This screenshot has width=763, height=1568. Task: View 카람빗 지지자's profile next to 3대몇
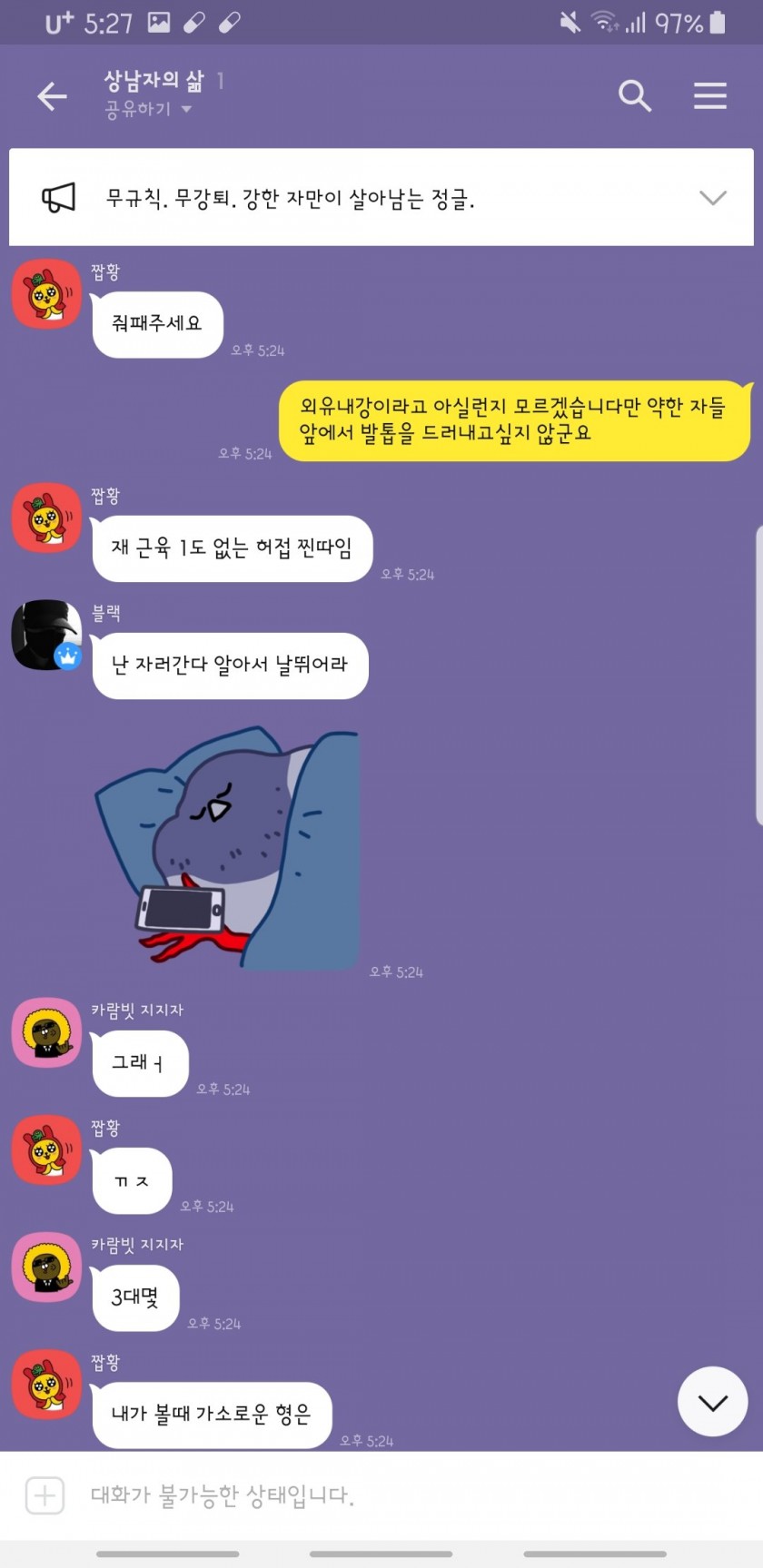click(46, 1267)
